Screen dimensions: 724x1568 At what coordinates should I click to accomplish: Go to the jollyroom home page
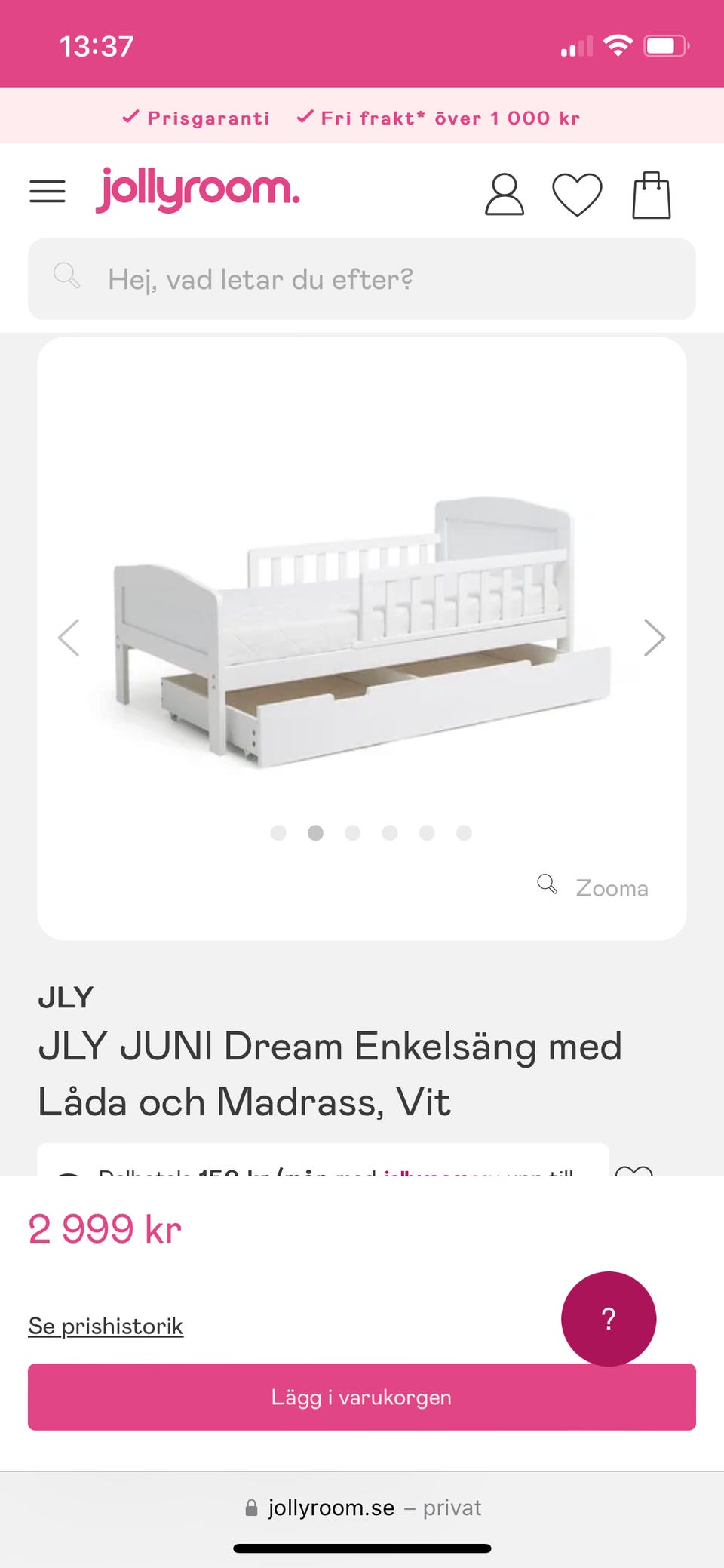tap(198, 189)
